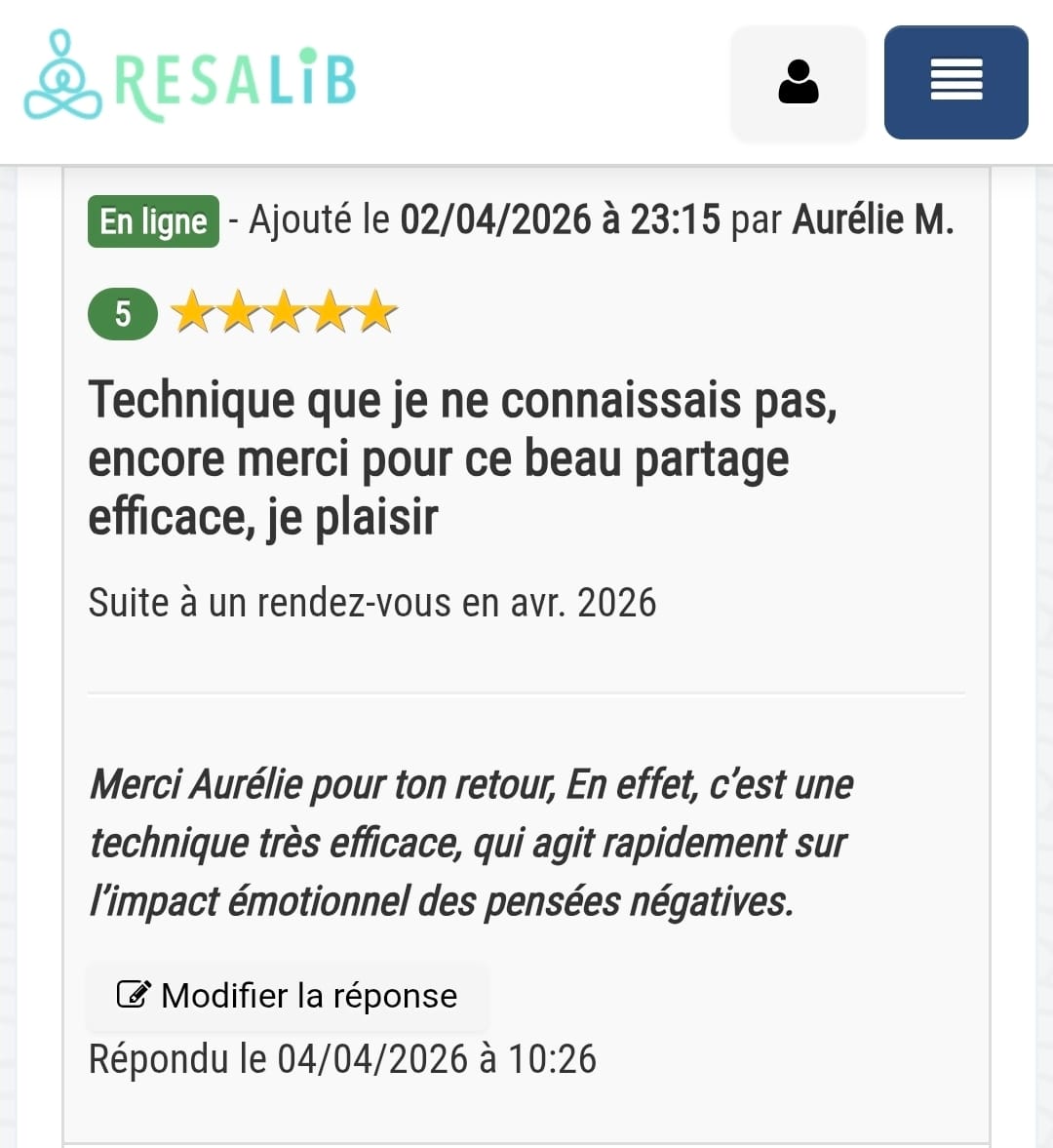Open the user account icon
Screen dimensions: 1053x1148
click(798, 82)
